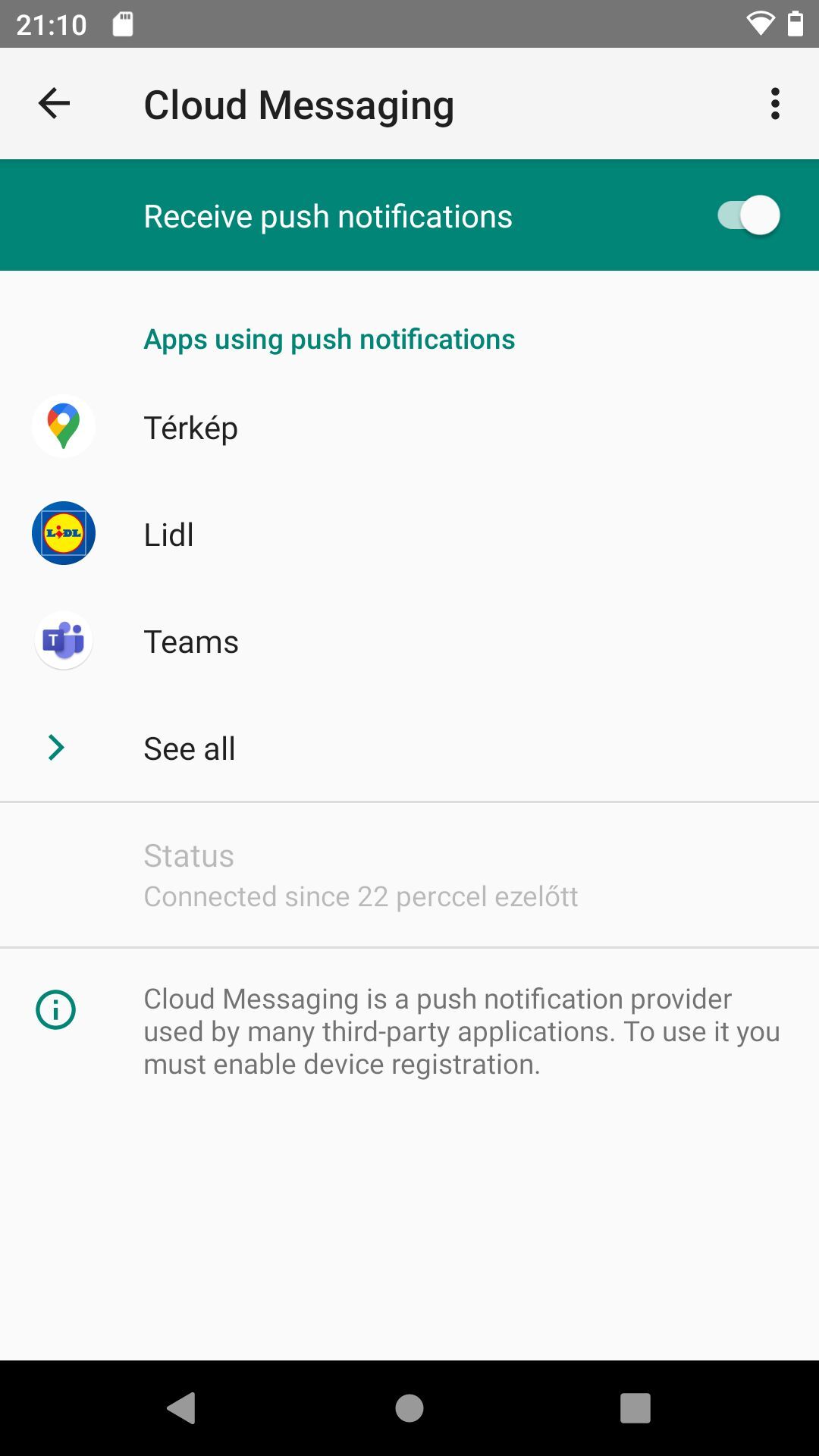Go back using the app bar arrow

click(54, 104)
